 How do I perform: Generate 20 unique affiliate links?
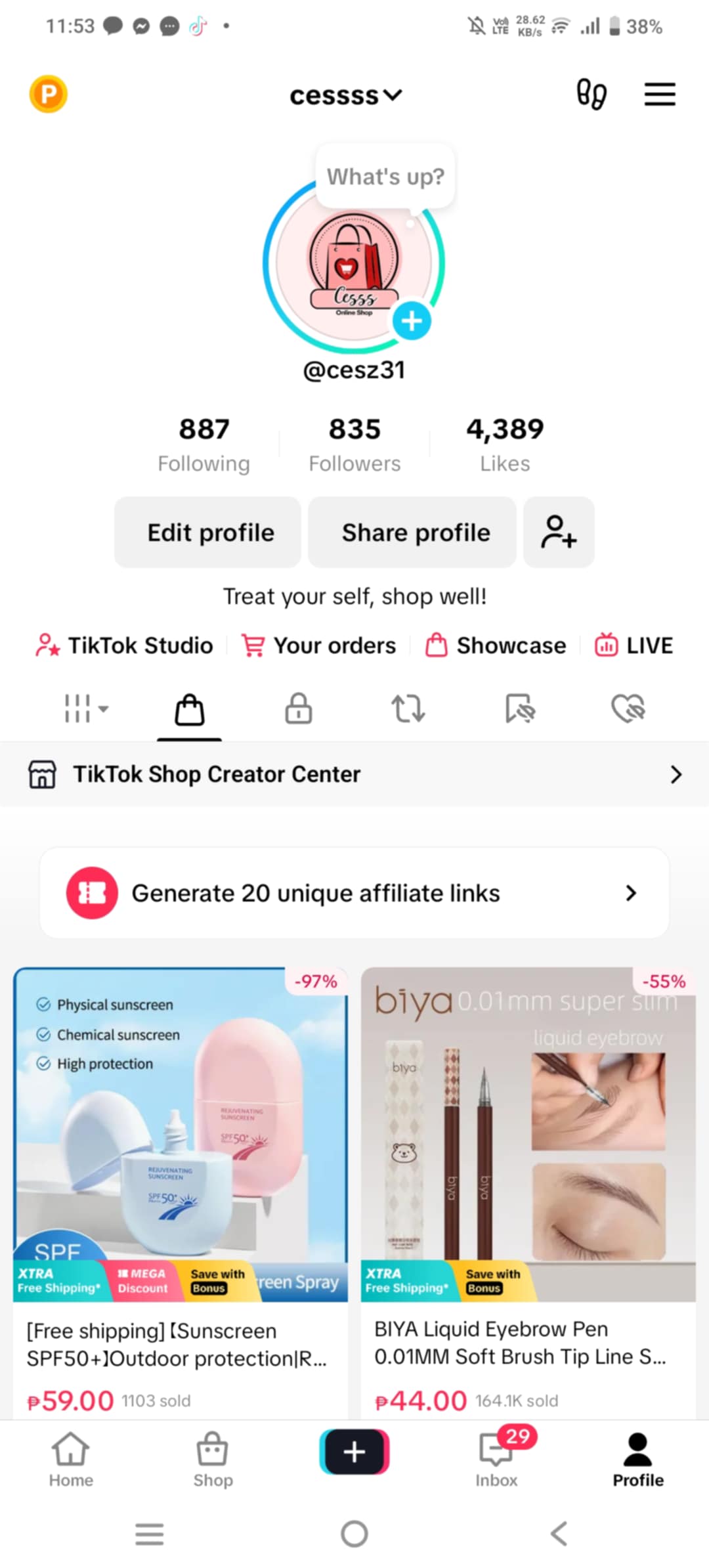pyautogui.click(x=354, y=893)
